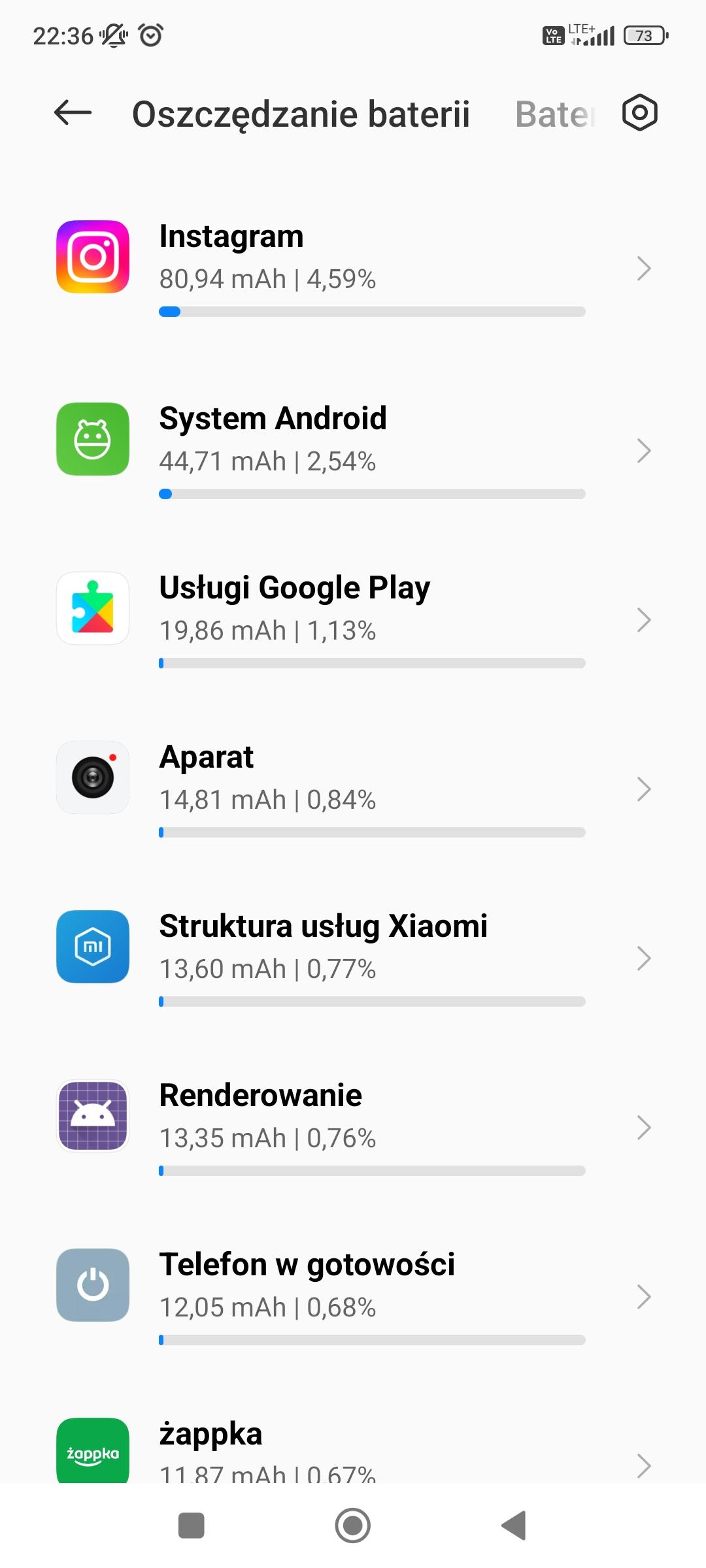This screenshot has height=1568, width=706.
Task: Go back using the top arrow
Action: [x=73, y=113]
